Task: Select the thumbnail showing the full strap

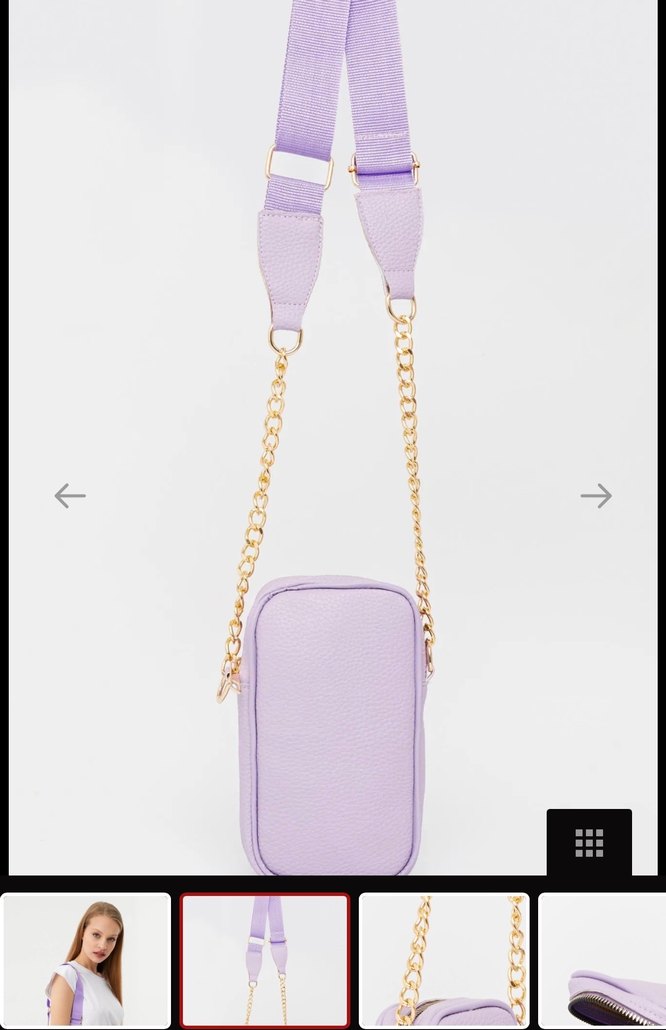Action: click(x=265, y=960)
